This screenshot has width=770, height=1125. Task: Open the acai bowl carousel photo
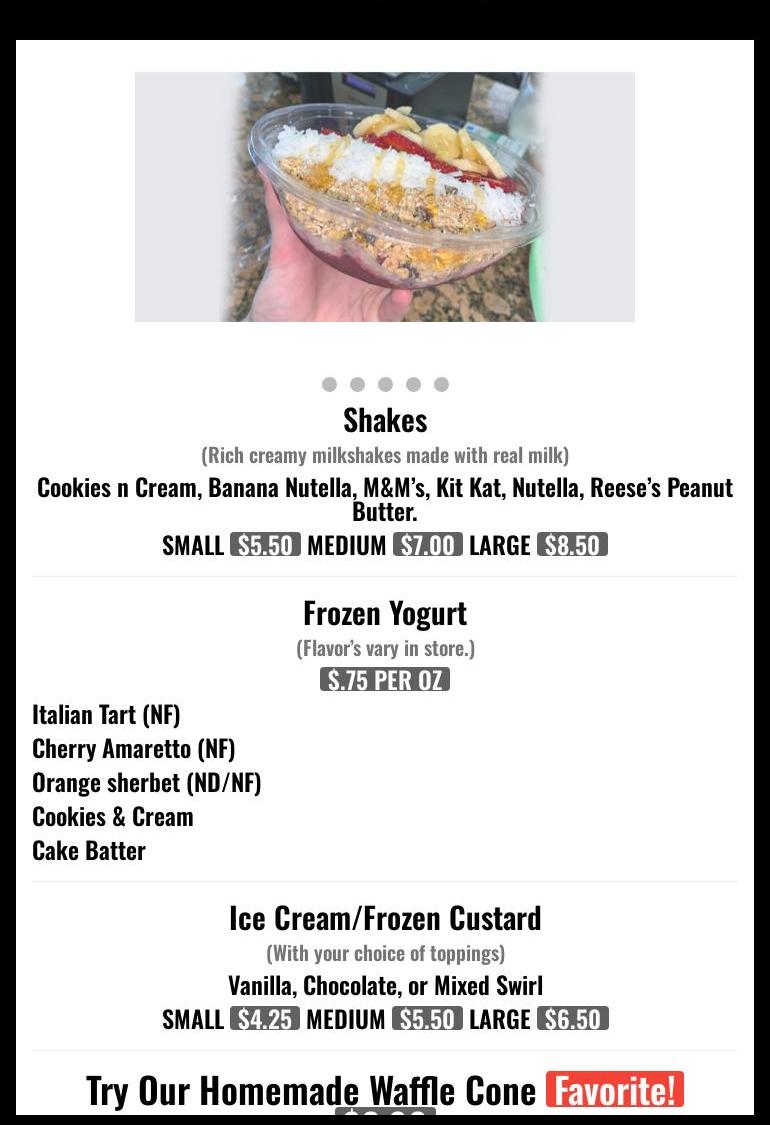(385, 197)
